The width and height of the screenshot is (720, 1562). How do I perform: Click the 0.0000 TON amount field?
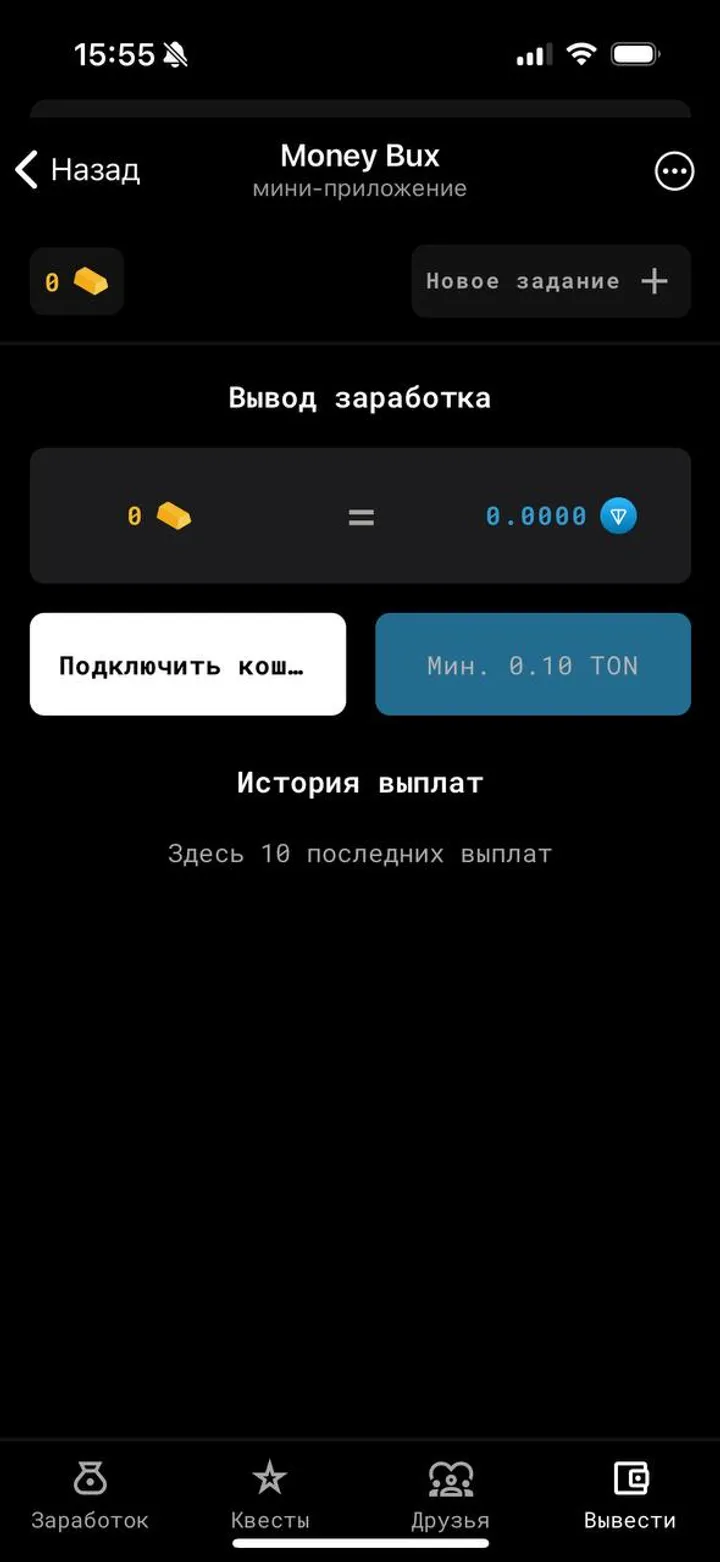coord(535,516)
